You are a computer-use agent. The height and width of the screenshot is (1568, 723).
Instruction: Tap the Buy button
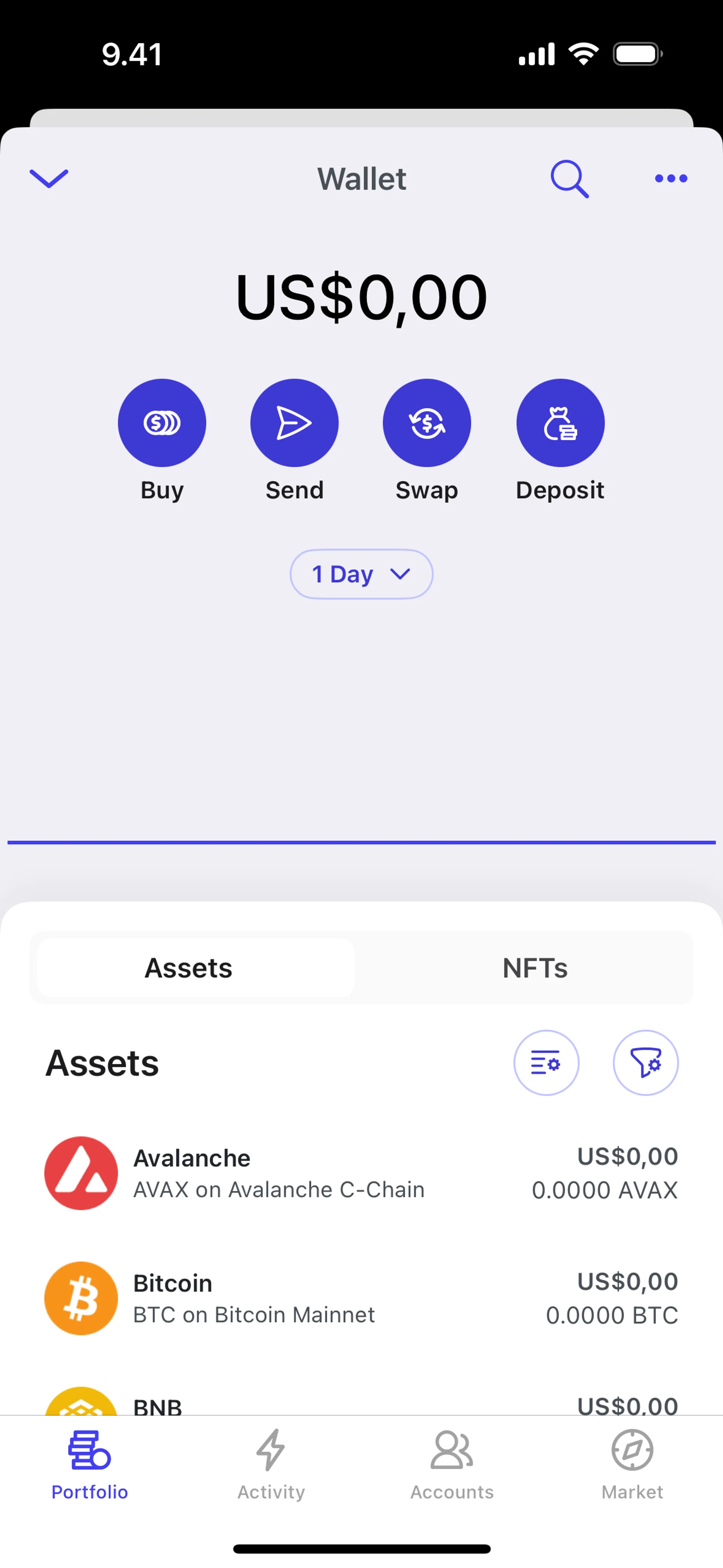(x=162, y=423)
